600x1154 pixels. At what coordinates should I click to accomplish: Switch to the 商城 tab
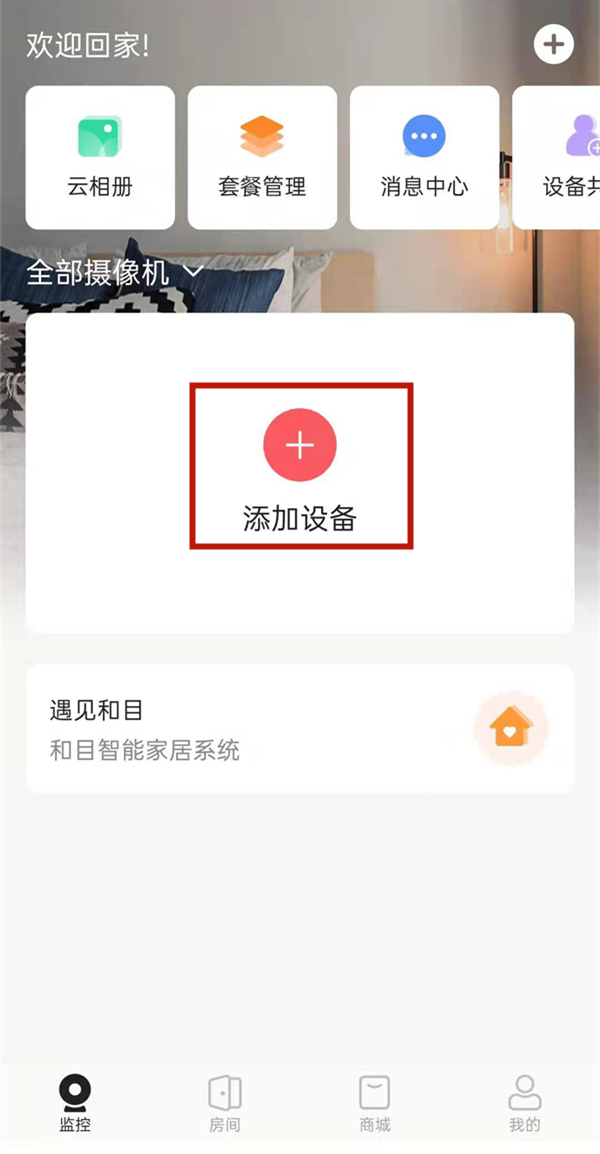tap(375, 1104)
